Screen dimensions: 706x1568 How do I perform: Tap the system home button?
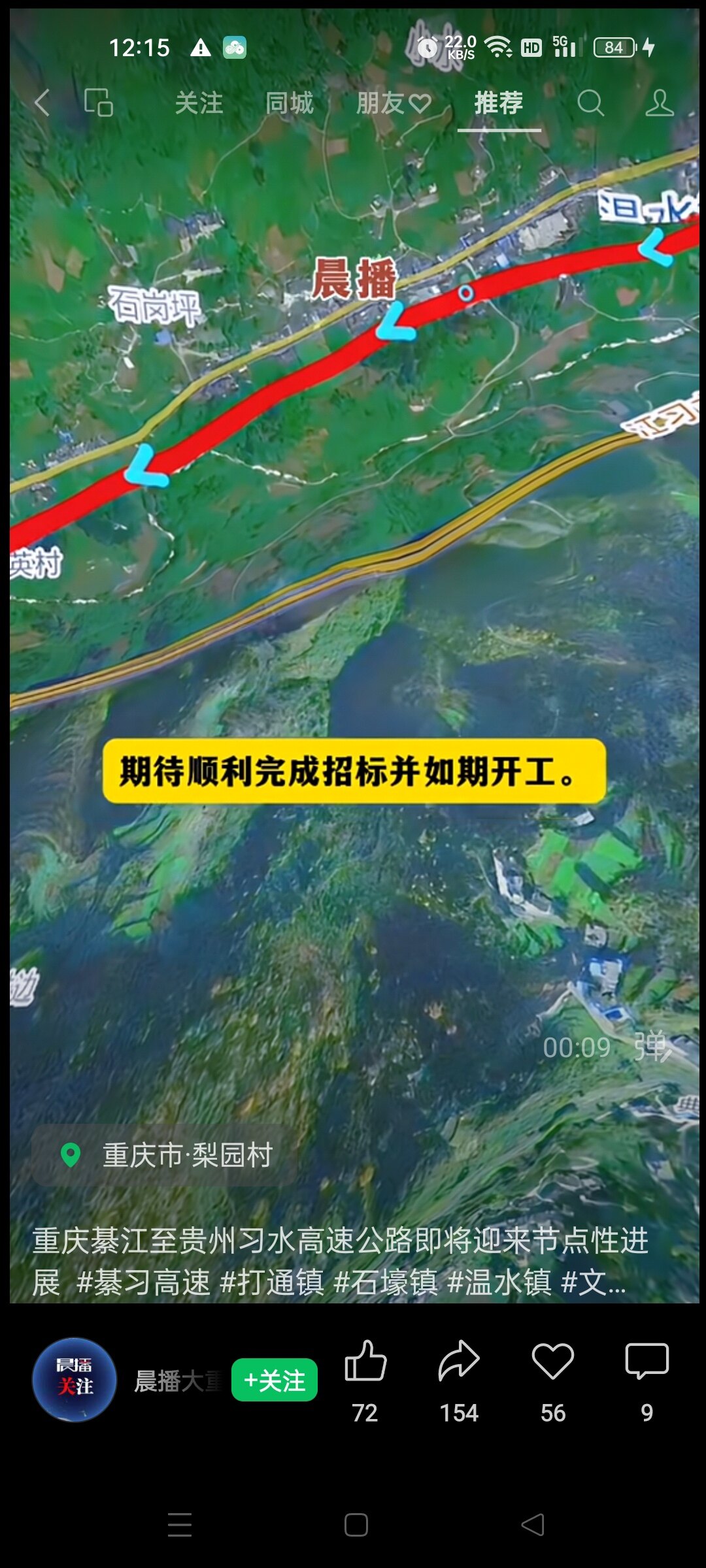pyautogui.click(x=356, y=1525)
